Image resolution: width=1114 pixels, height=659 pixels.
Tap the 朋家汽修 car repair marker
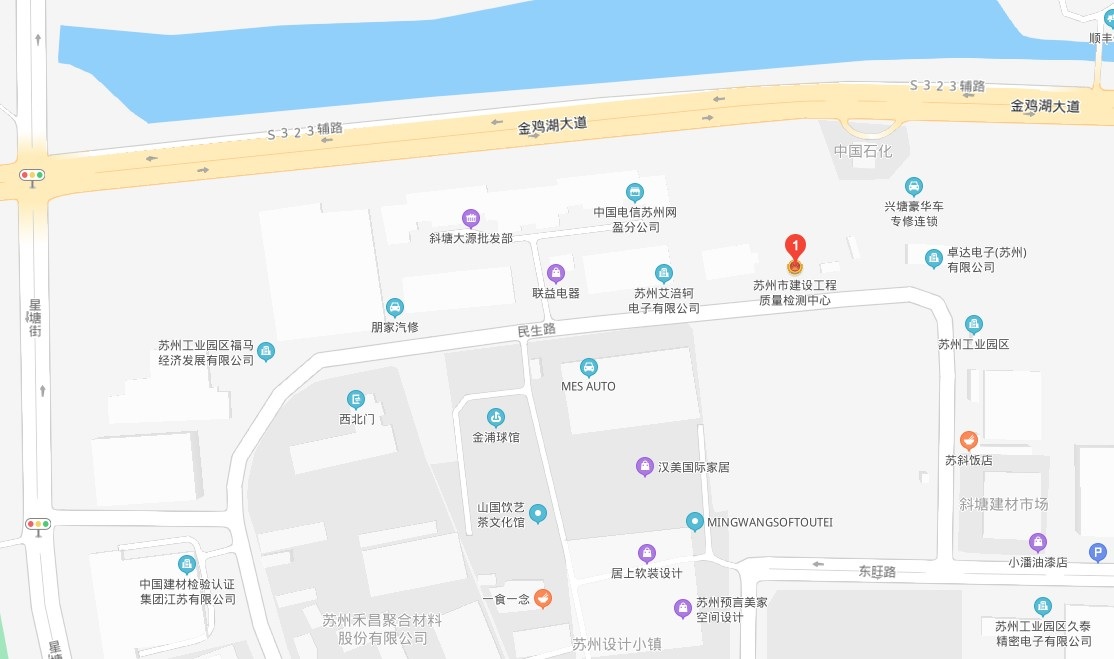click(395, 307)
